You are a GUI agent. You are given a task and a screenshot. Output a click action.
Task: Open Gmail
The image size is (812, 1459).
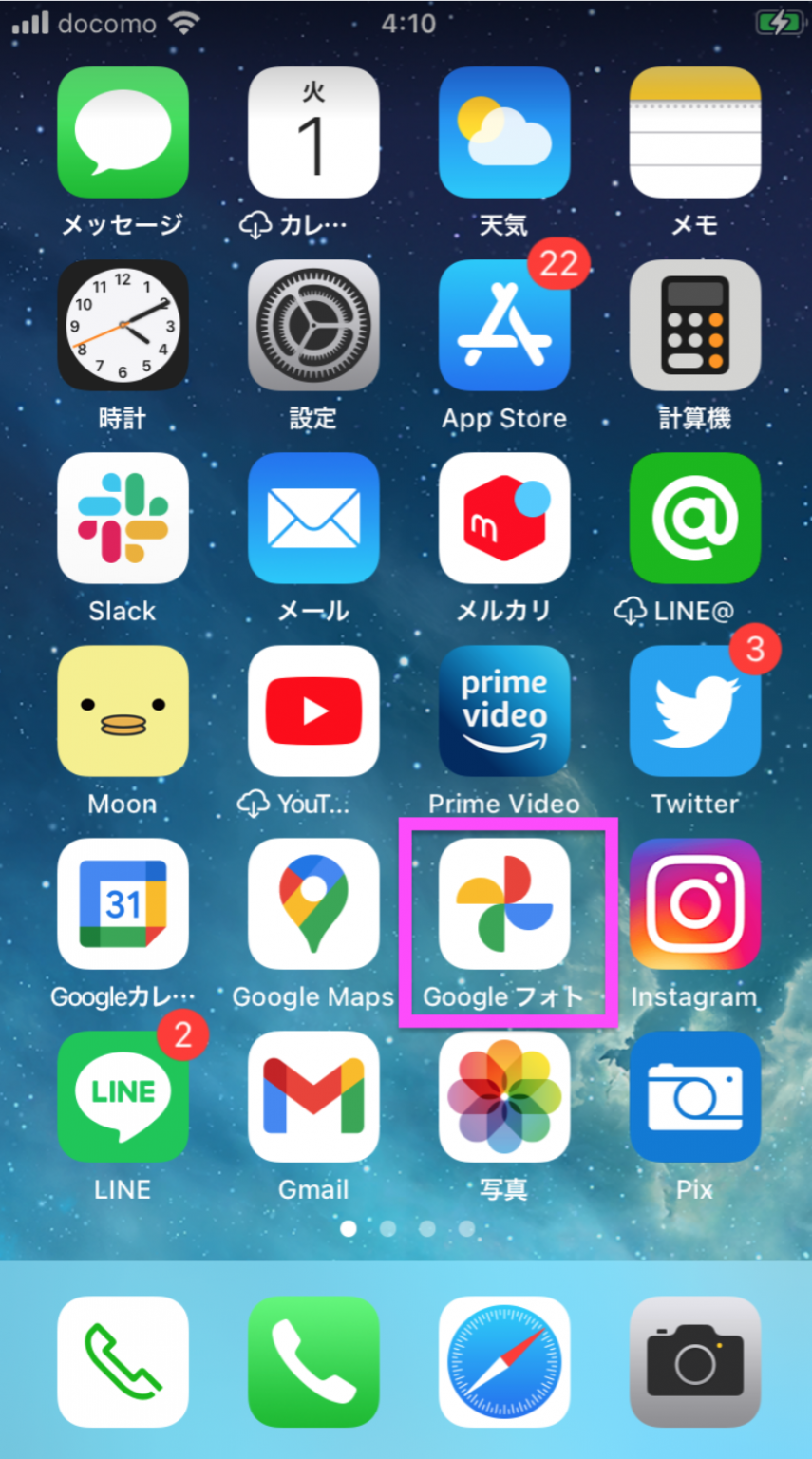click(313, 1097)
